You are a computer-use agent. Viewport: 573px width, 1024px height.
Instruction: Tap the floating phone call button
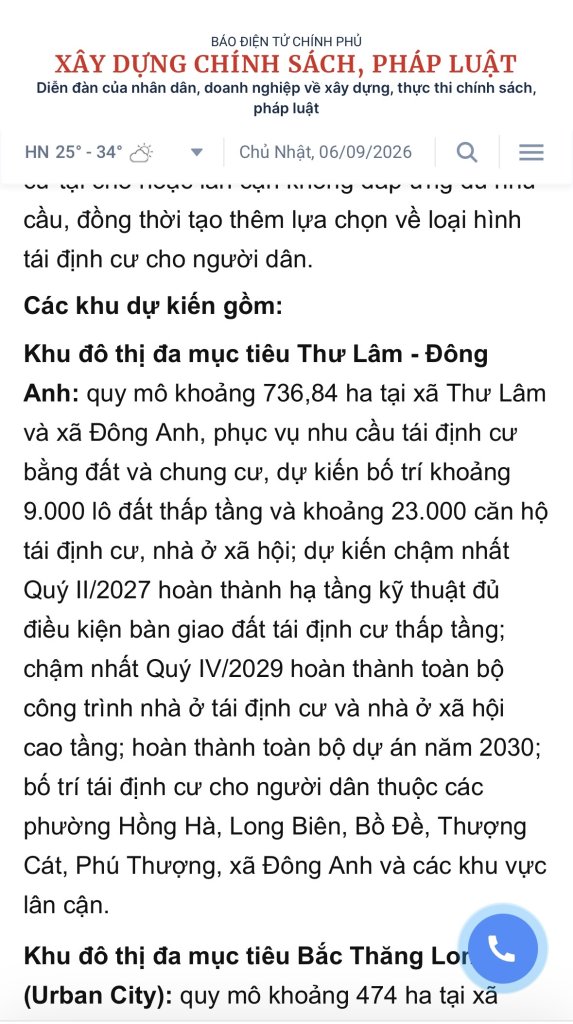pyautogui.click(x=502, y=948)
